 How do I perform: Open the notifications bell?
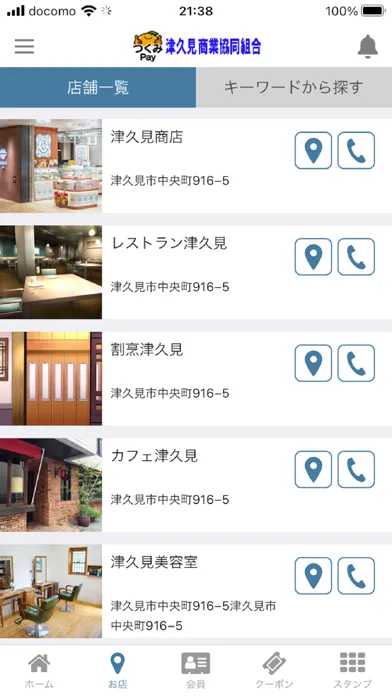click(x=368, y=46)
